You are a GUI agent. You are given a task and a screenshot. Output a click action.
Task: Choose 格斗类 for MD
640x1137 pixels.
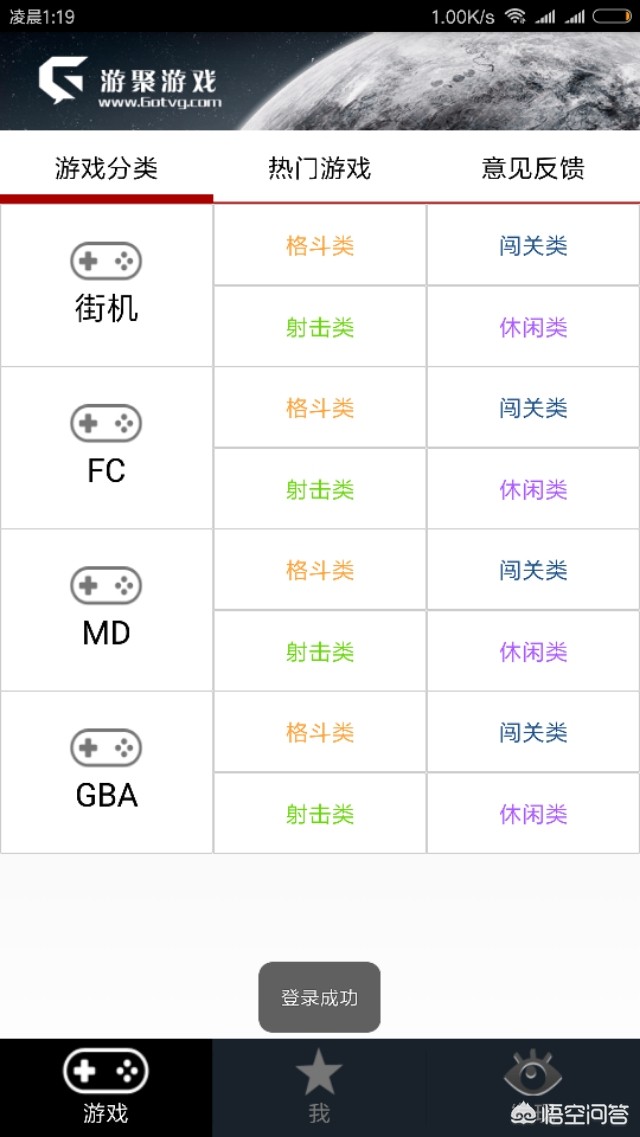[320, 571]
